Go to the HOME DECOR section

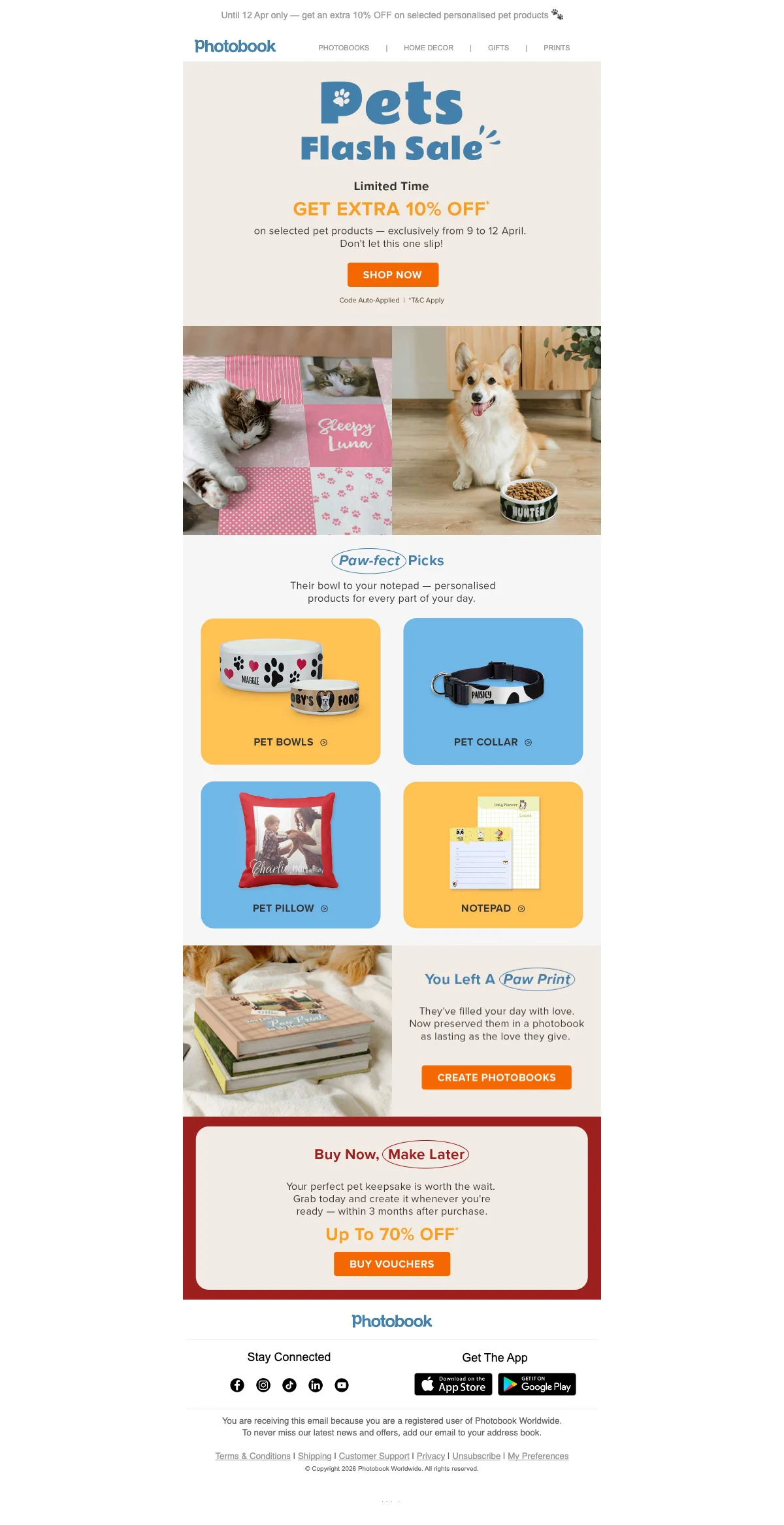coord(428,48)
